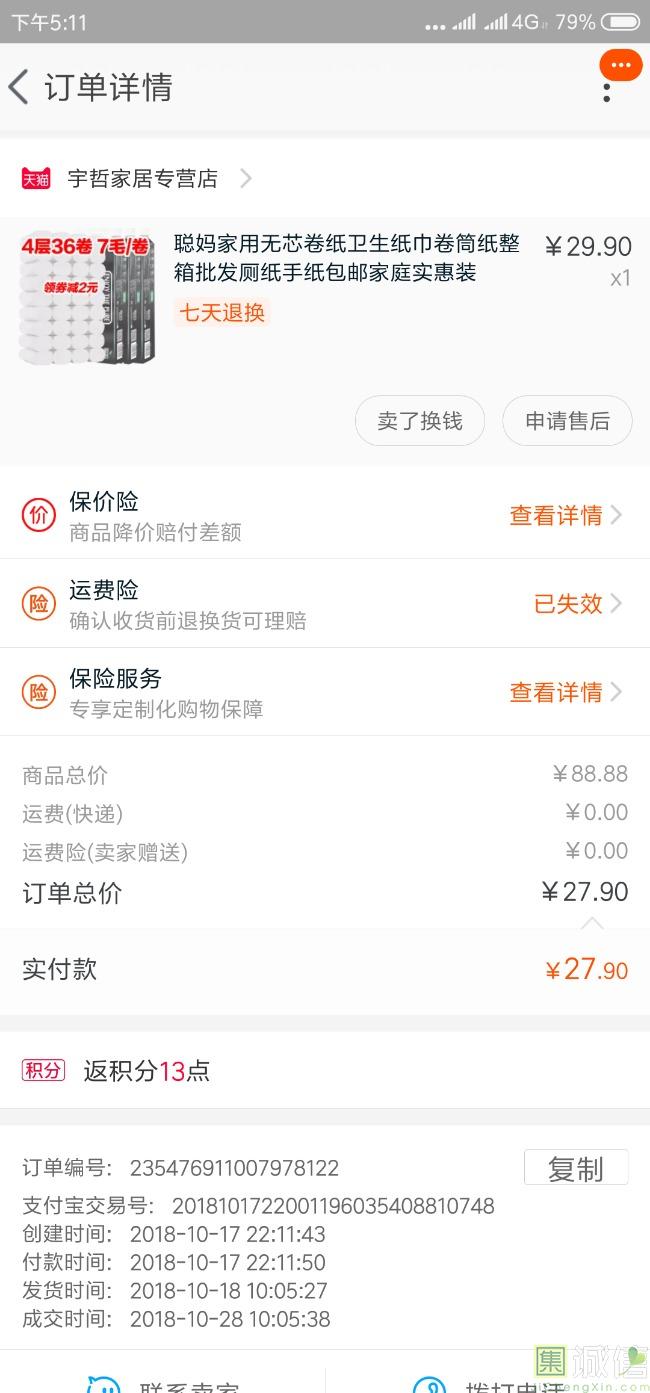
Task: Apply for after-sales with 申请售后
Action: click(x=567, y=421)
